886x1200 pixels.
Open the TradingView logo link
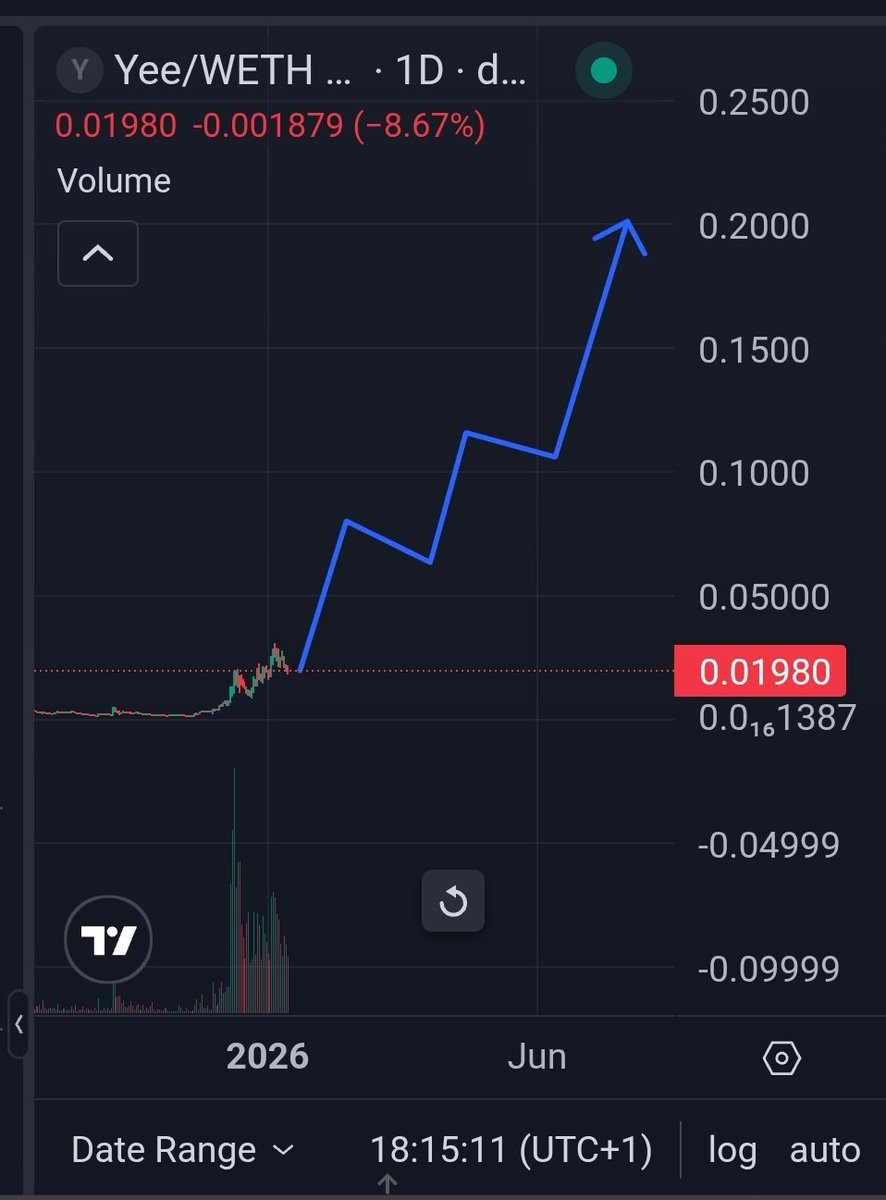coord(108,940)
